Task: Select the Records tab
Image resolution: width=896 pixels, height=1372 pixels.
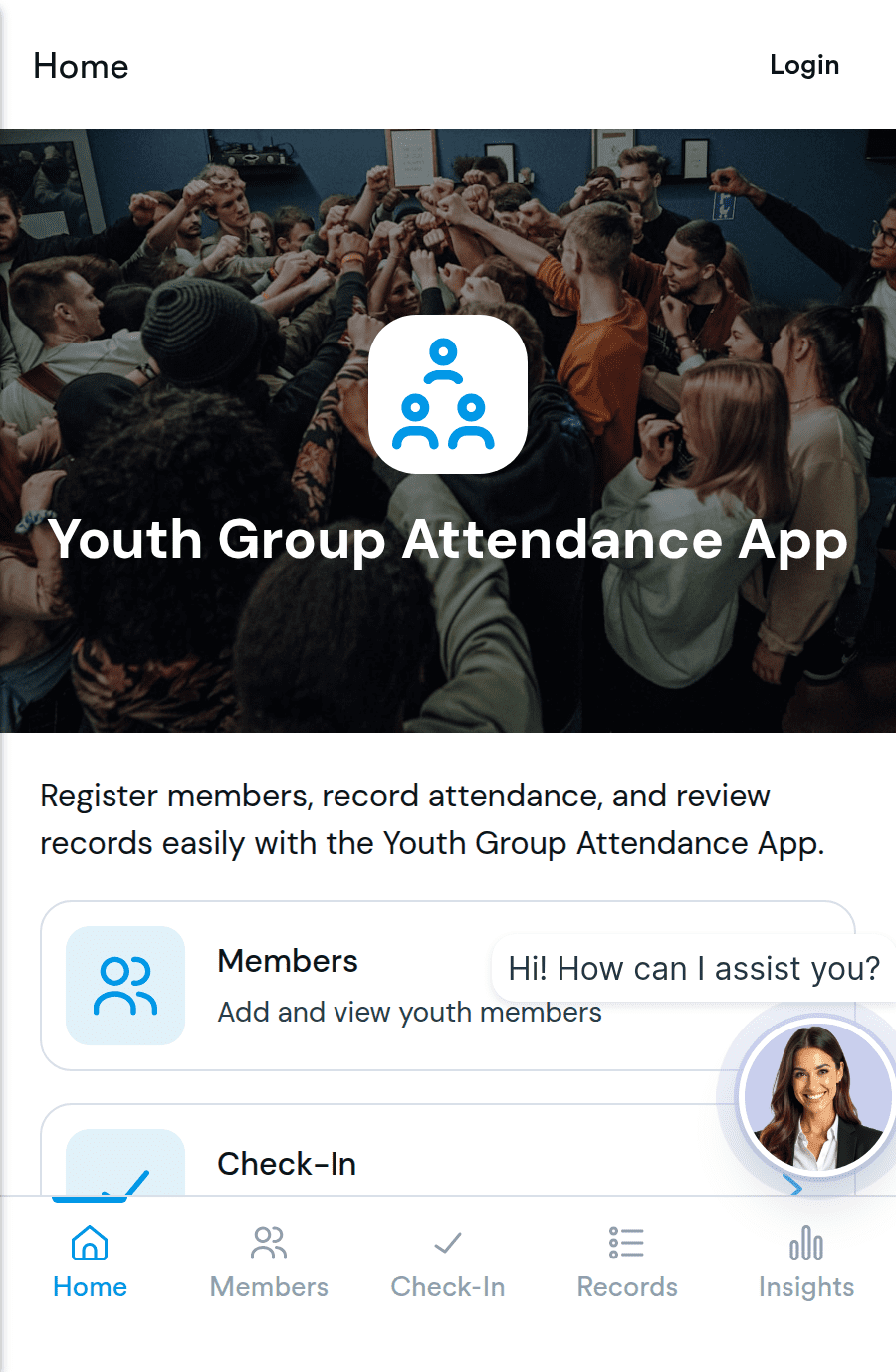Action: coord(627,1262)
